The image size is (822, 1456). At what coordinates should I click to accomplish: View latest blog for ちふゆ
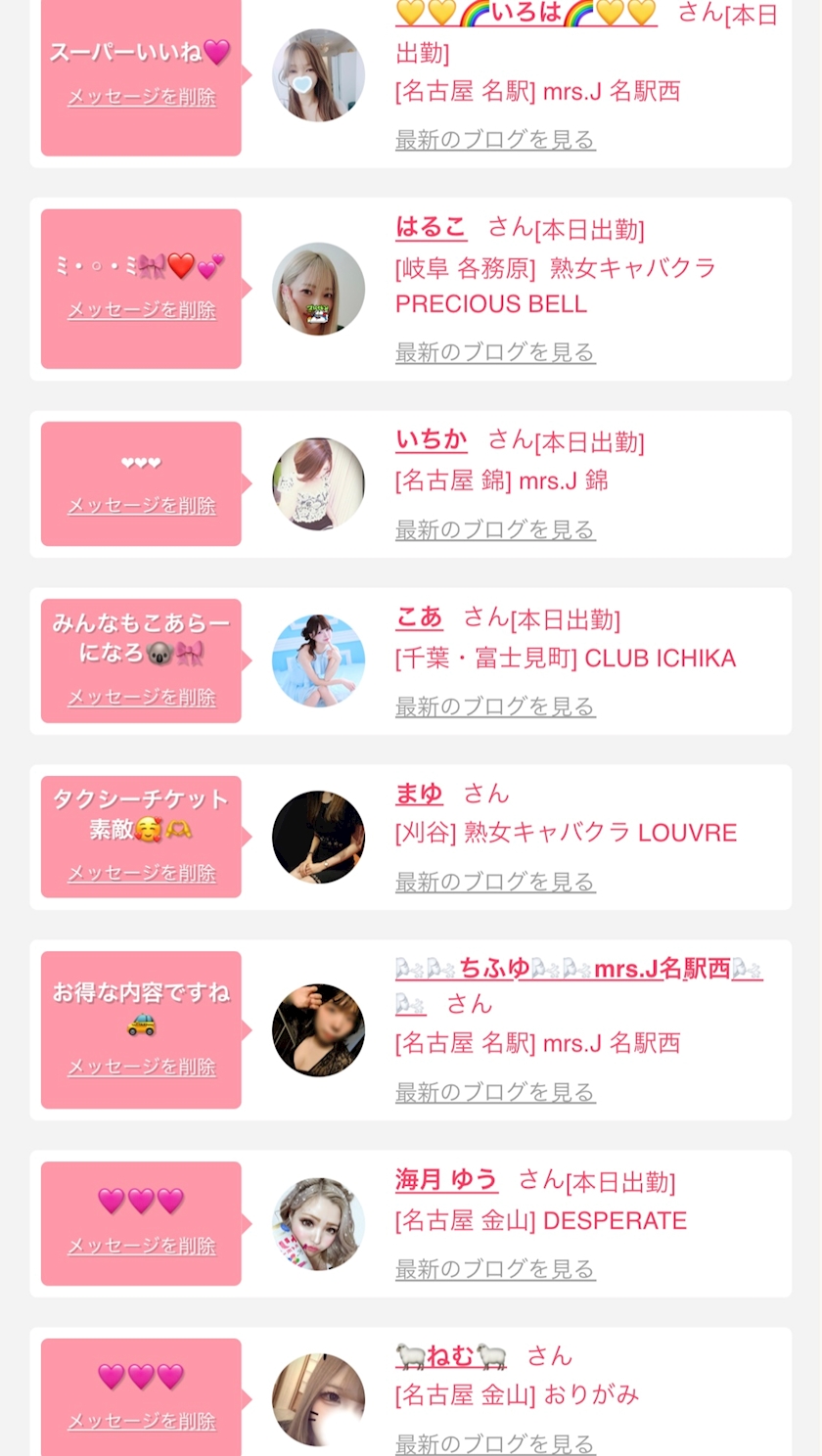[x=495, y=1091]
